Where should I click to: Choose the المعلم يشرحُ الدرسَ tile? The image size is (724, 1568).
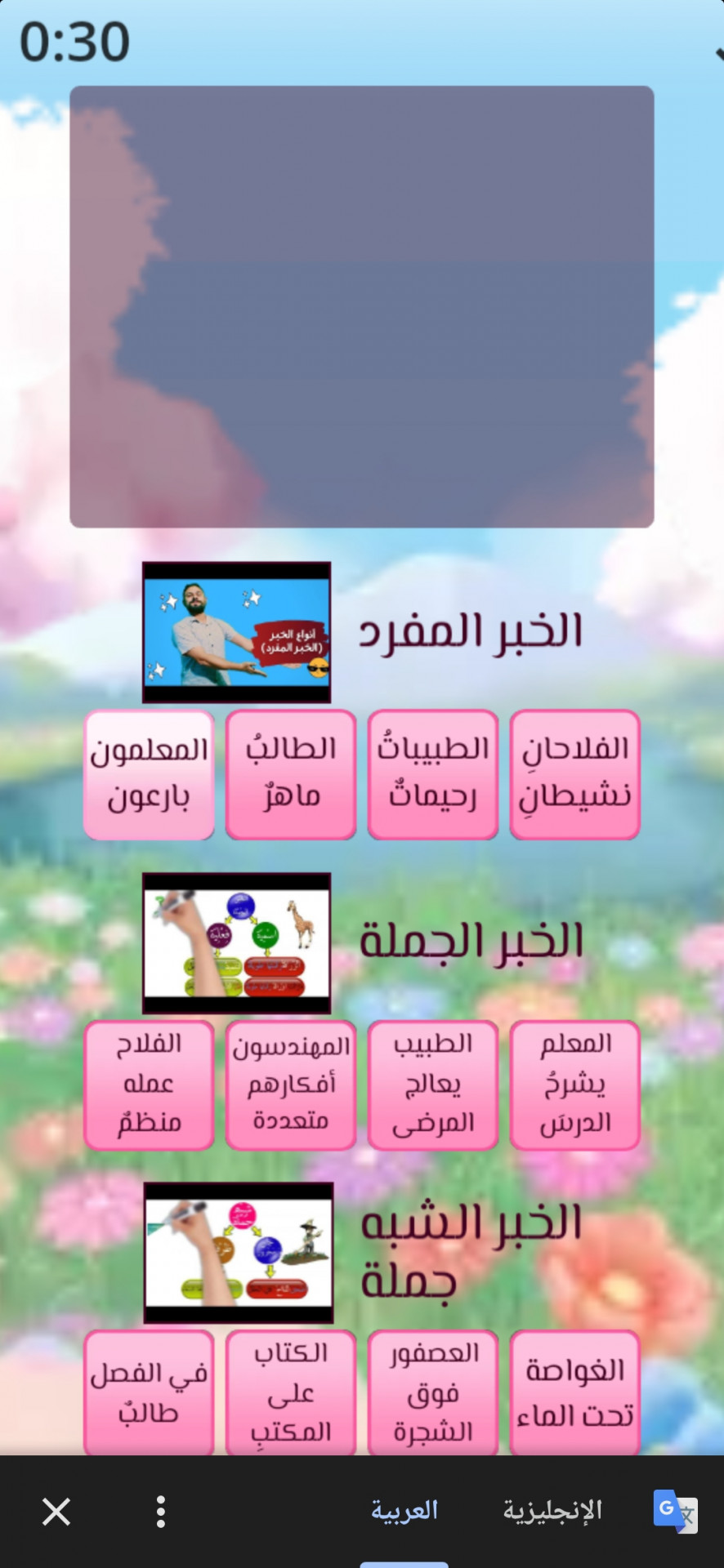coord(574,1085)
